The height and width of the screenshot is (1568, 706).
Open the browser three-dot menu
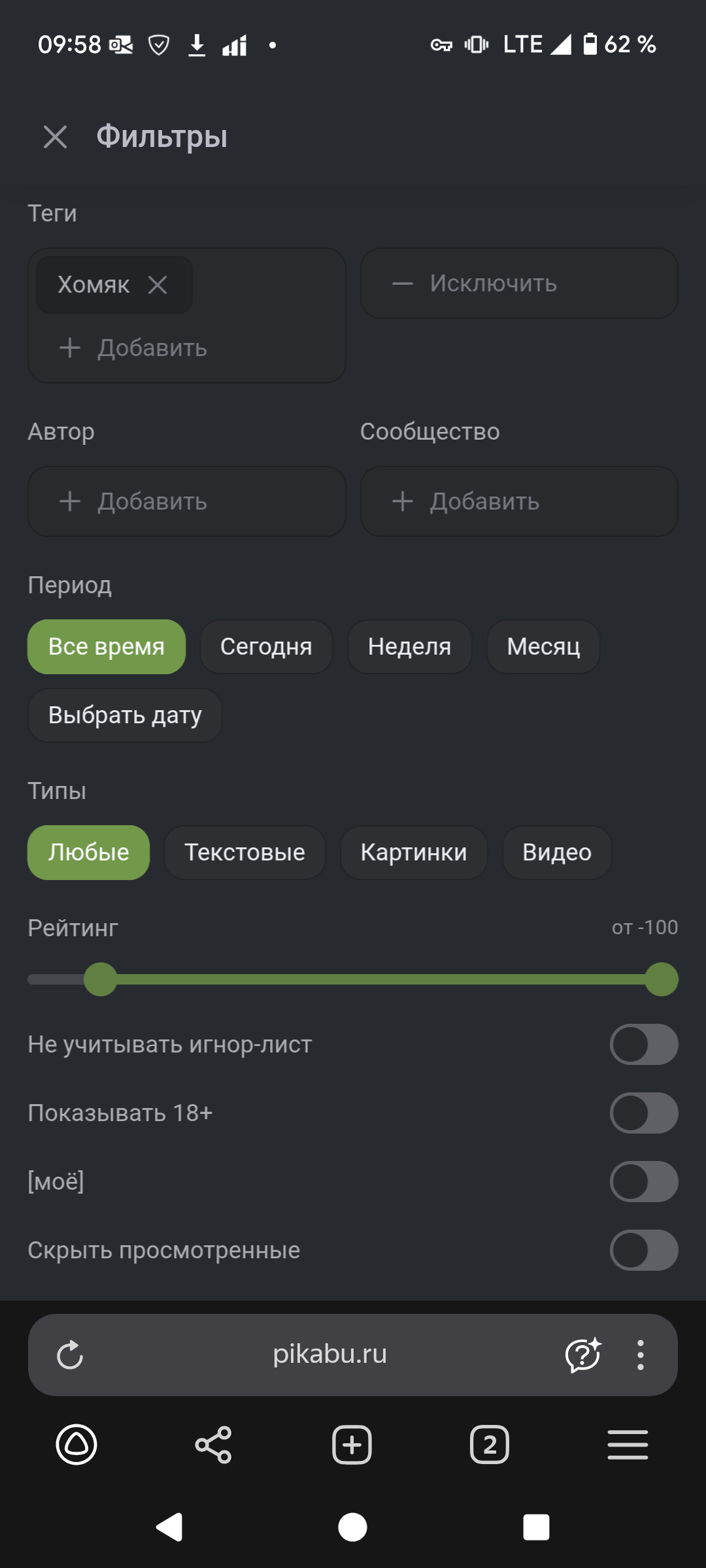pyautogui.click(x=640, y=1355)
